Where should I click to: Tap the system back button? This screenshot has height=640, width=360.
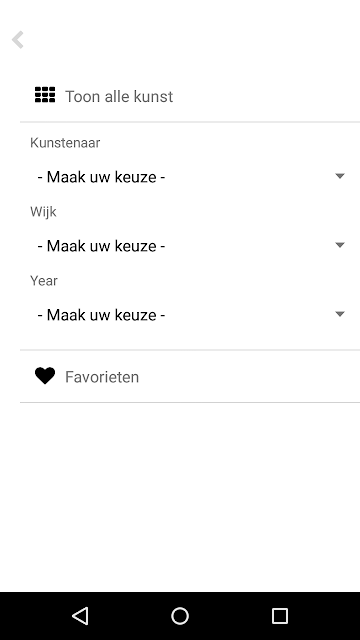80,616
